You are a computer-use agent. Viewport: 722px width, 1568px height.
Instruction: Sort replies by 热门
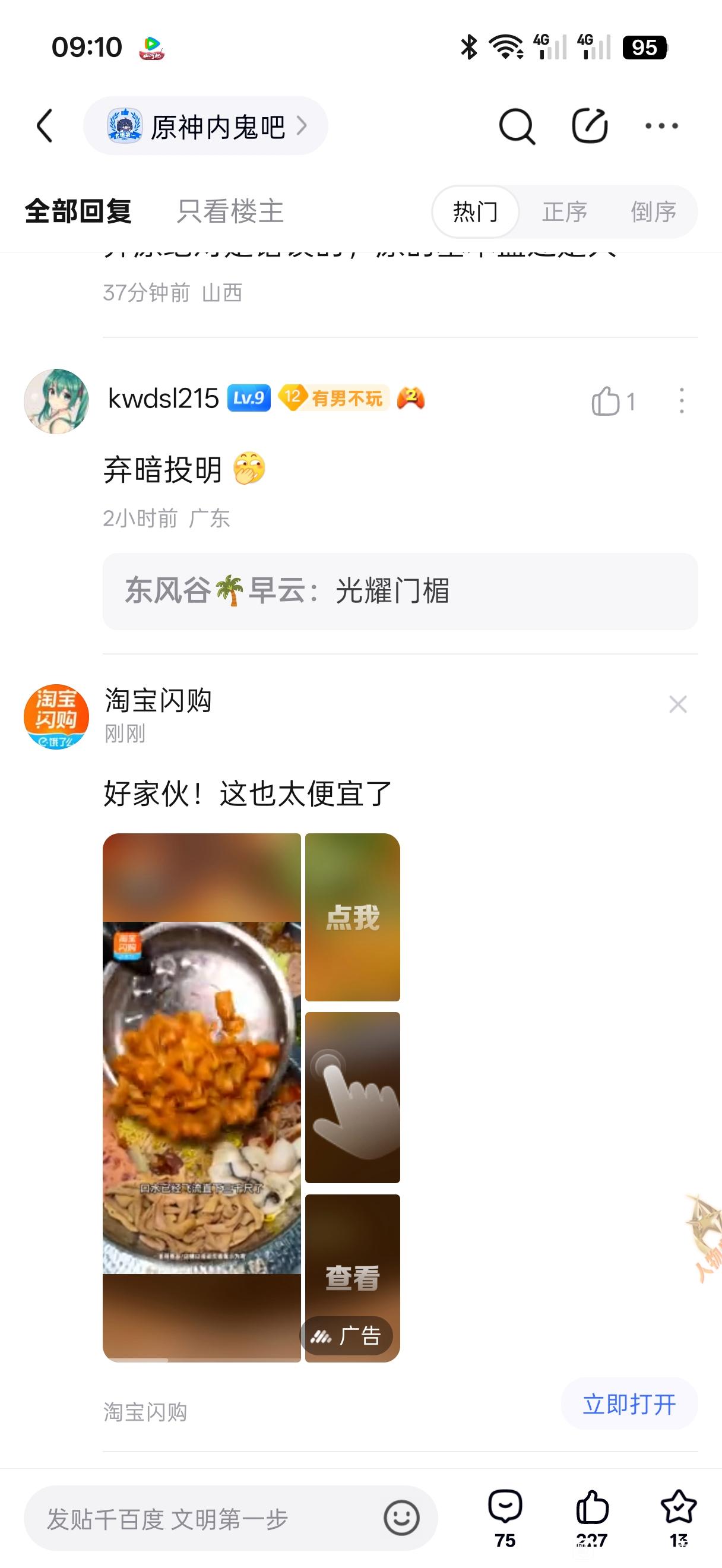[475, 212]
